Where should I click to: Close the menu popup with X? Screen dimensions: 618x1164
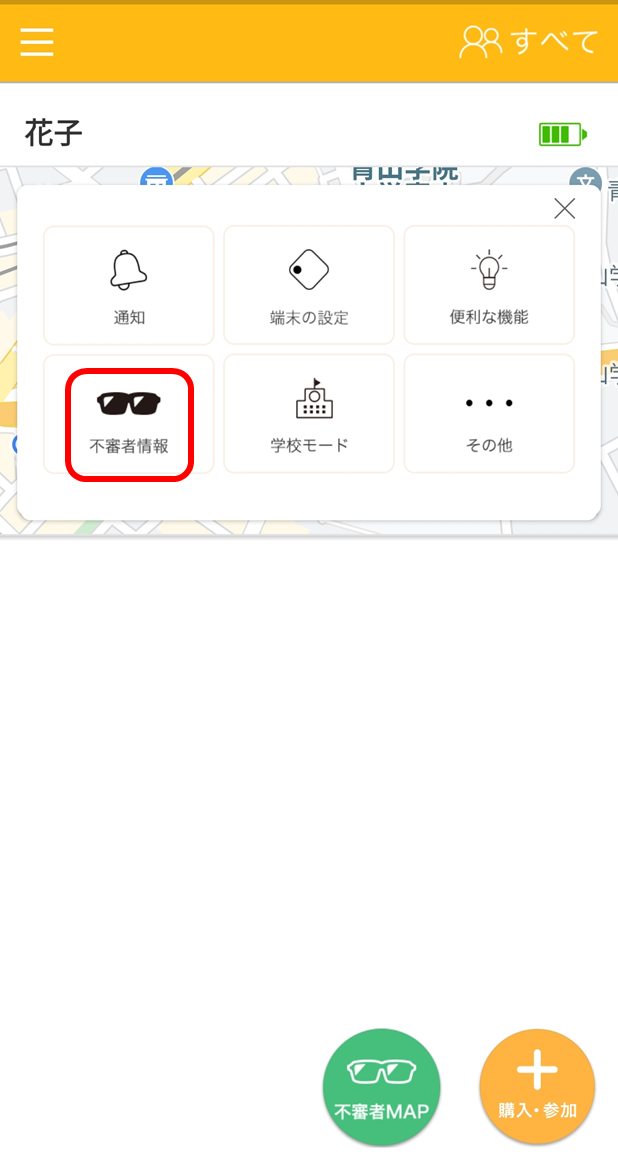[565, 209]
